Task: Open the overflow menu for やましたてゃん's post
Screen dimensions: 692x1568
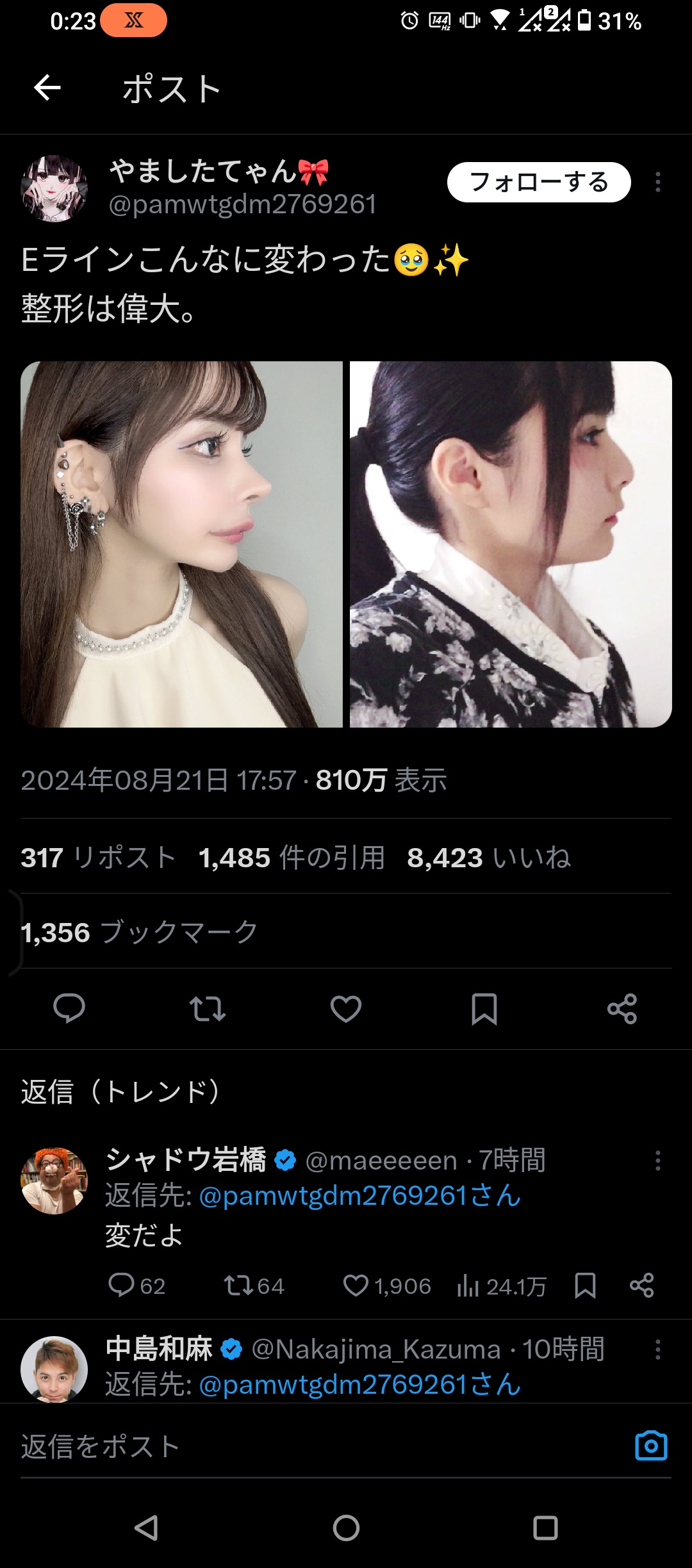Action: click(657, 183)
